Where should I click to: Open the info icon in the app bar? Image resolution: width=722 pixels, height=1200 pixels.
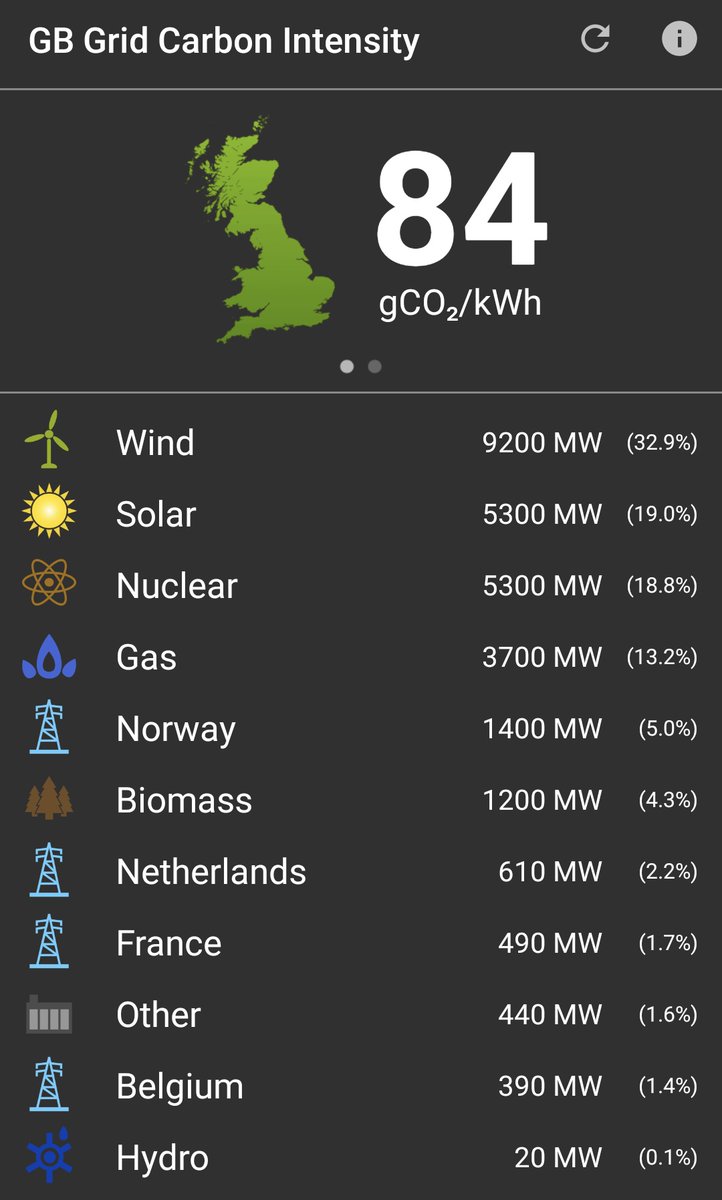coord(679,40)
